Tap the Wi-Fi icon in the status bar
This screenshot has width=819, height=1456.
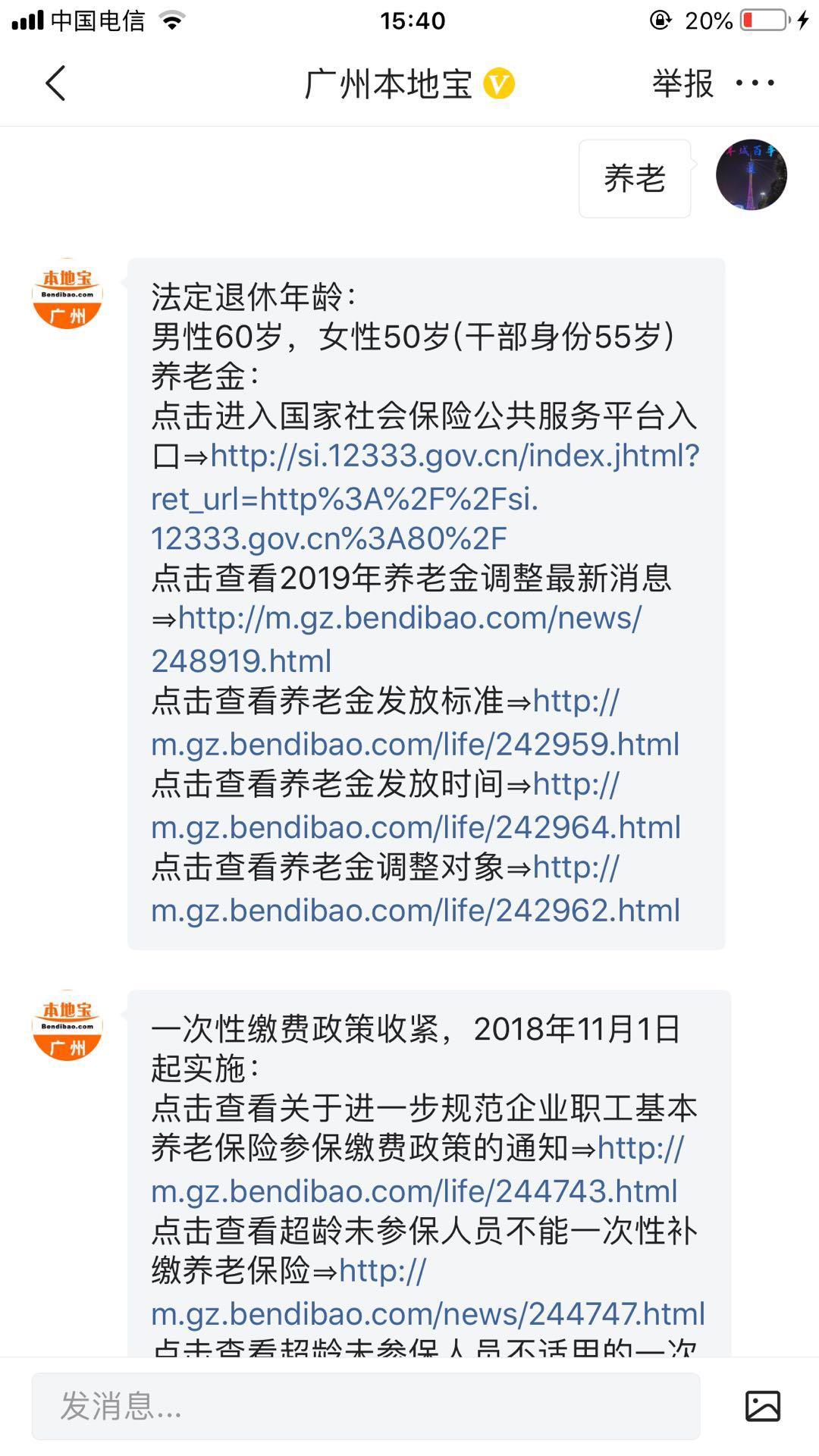click(x=171, y=21)
